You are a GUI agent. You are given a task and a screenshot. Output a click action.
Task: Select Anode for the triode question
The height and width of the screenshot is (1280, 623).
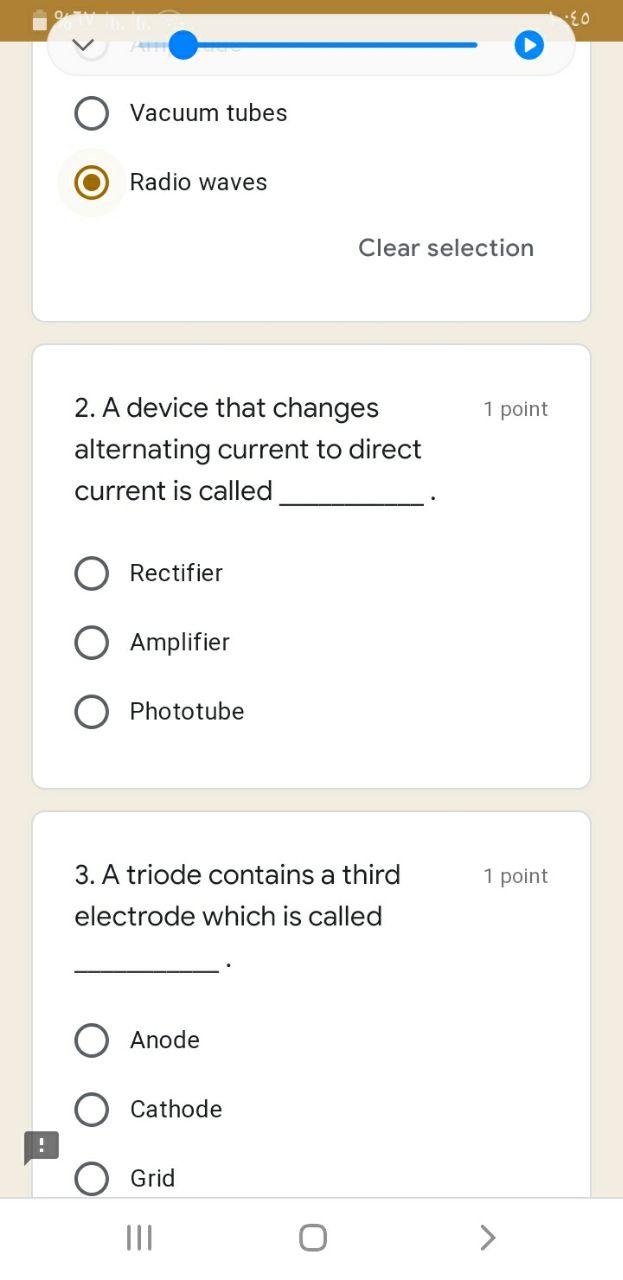[92, 1040]
